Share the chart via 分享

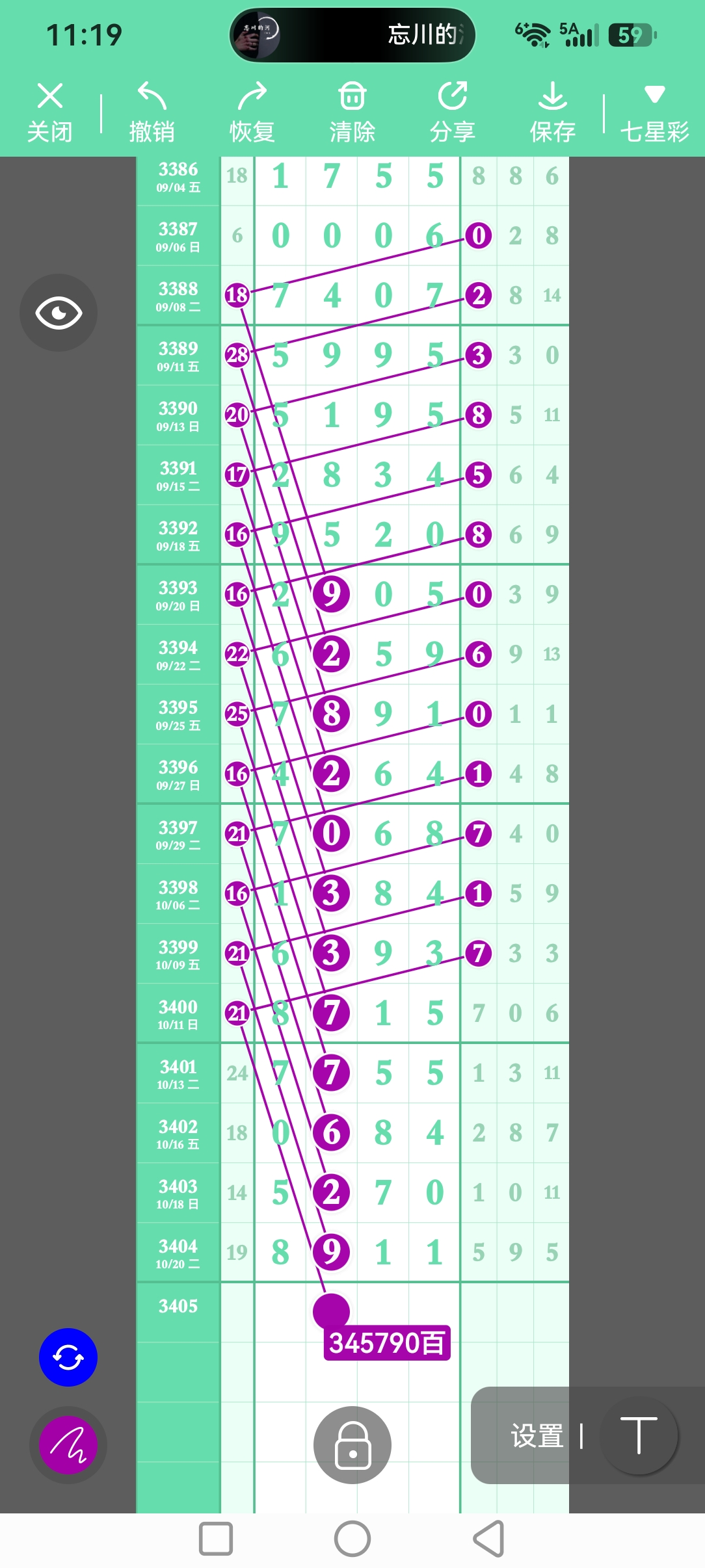click(453, 112)
